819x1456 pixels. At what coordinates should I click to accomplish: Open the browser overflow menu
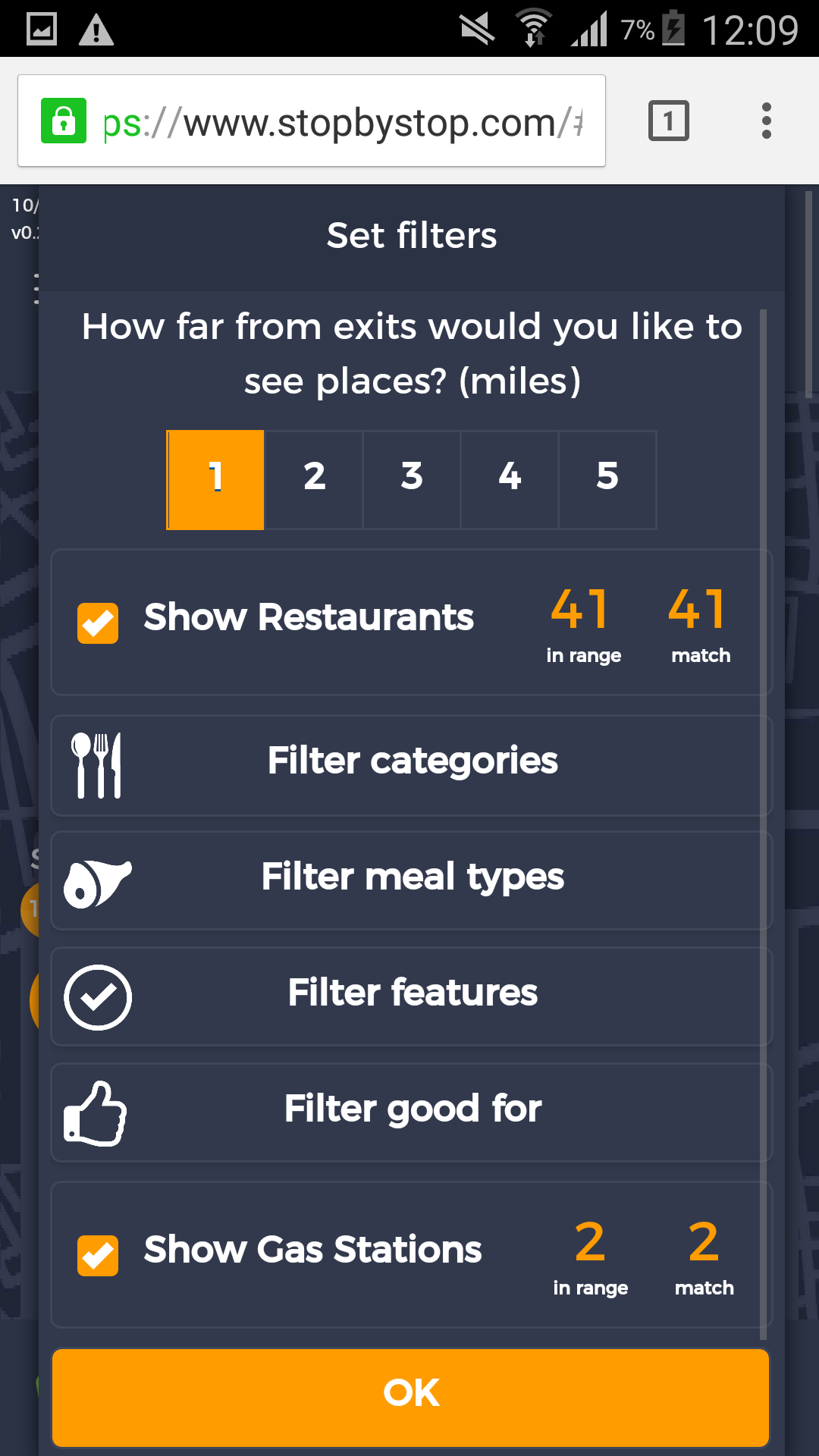tap(766, 121)
